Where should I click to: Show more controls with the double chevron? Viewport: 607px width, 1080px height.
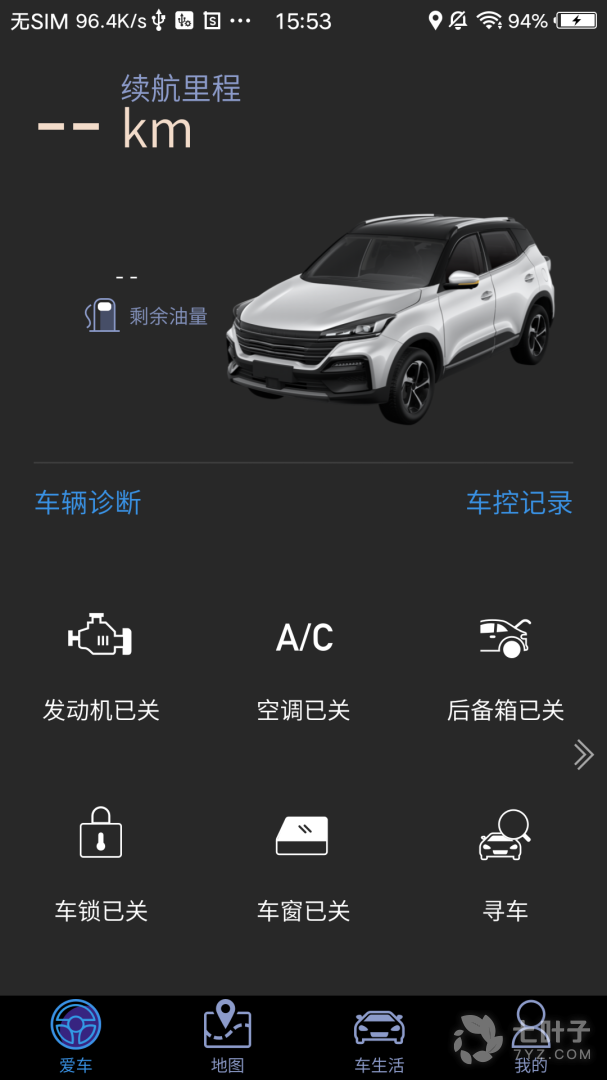click(x=584, y=755)
